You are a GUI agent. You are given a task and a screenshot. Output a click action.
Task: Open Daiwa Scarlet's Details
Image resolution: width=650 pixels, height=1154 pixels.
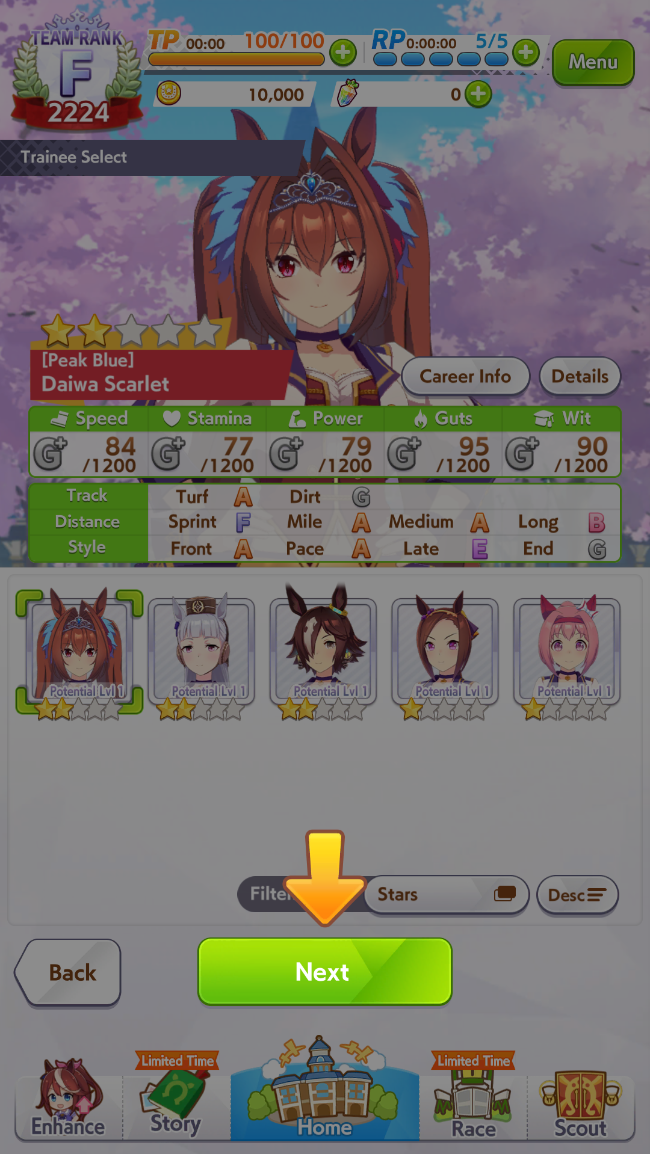[580, 377]
